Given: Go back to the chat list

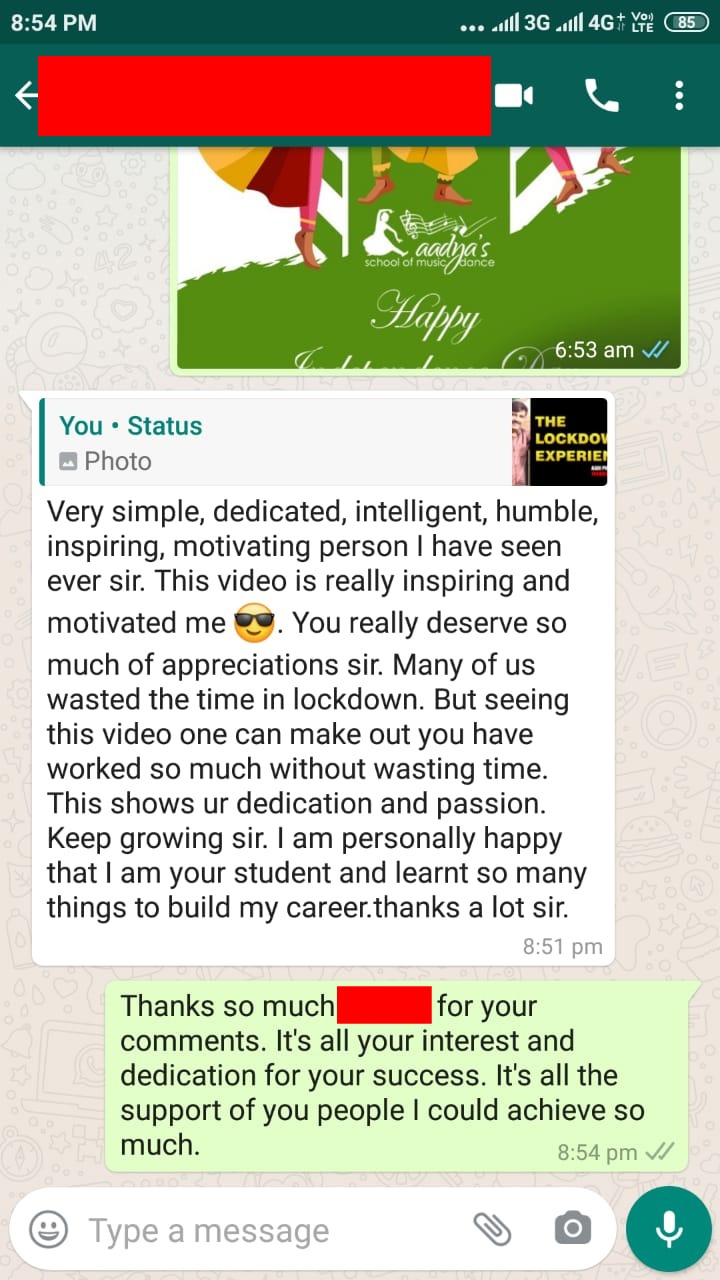Looking at the screenshot, I should (24, 96).
